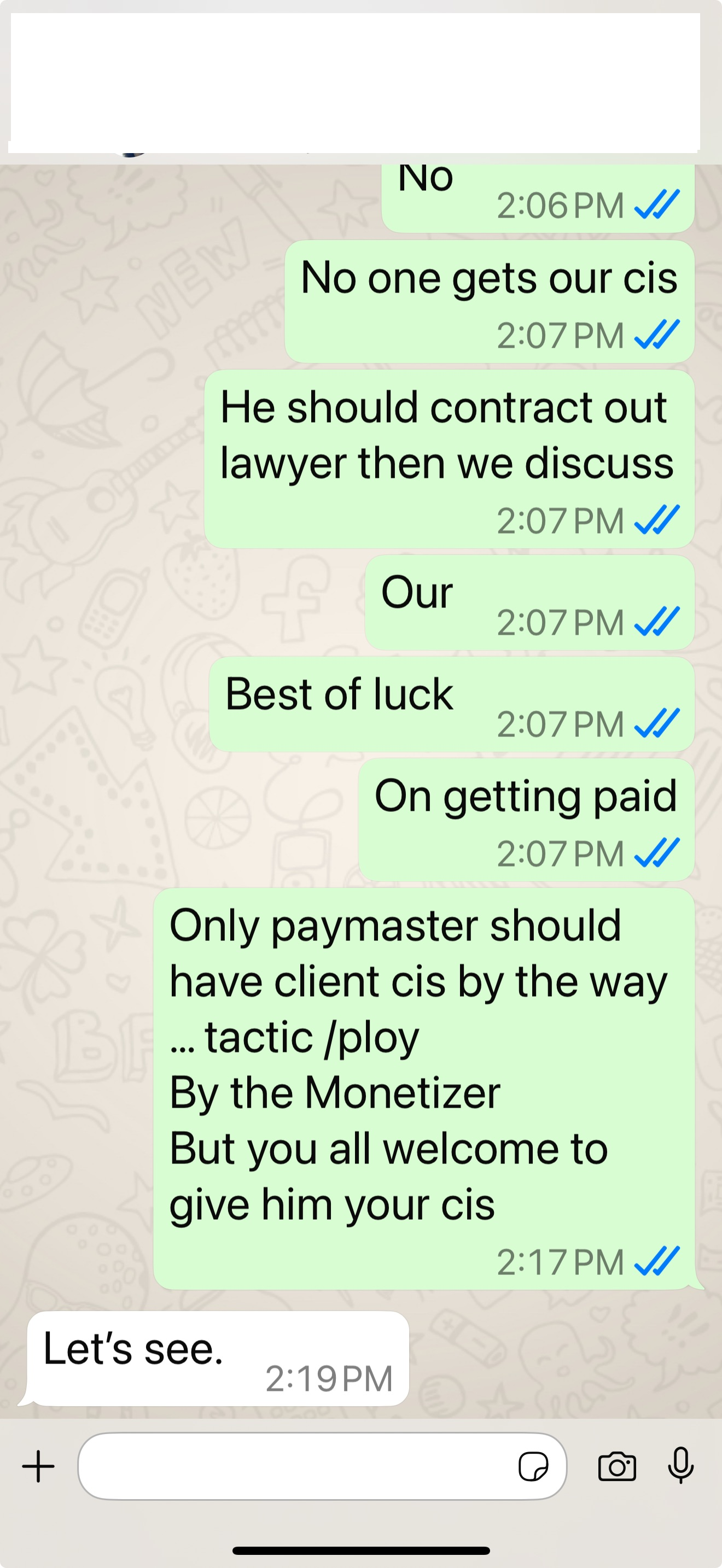
Task: Launch the camera from chat
Action: (x=616, y=1466)
